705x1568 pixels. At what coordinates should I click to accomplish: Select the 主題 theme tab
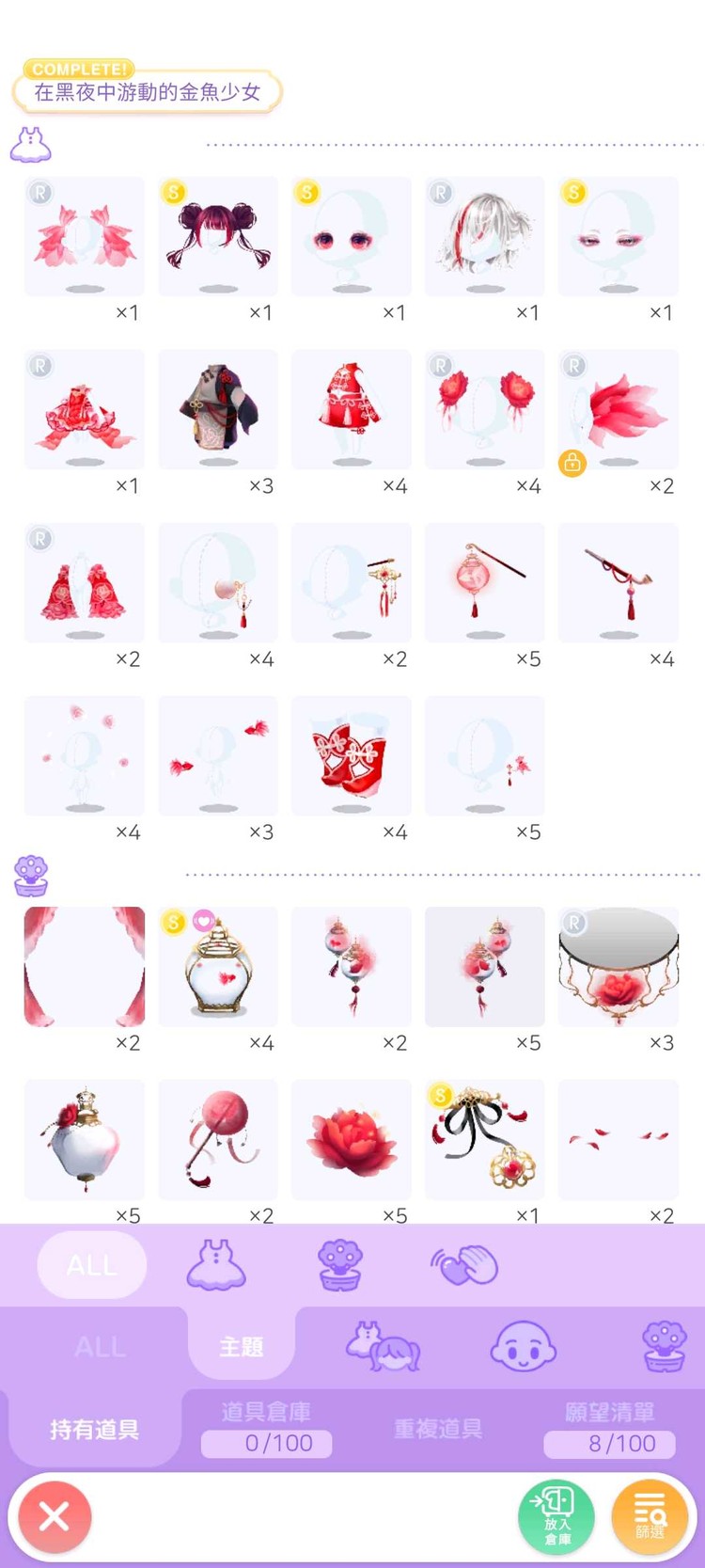(x=241, y=1347)
